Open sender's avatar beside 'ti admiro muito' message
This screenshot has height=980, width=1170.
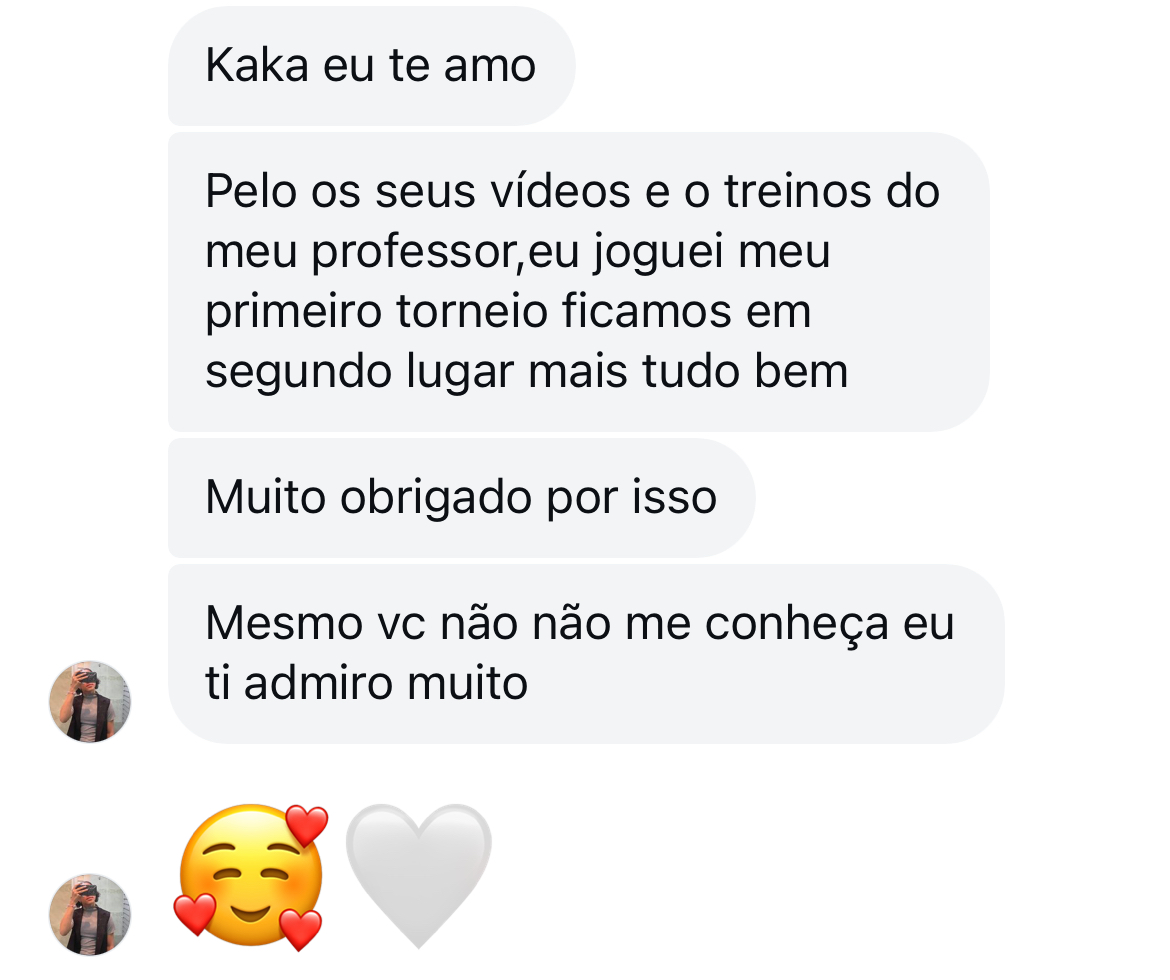pyautogui.click(x=90, y=702)
